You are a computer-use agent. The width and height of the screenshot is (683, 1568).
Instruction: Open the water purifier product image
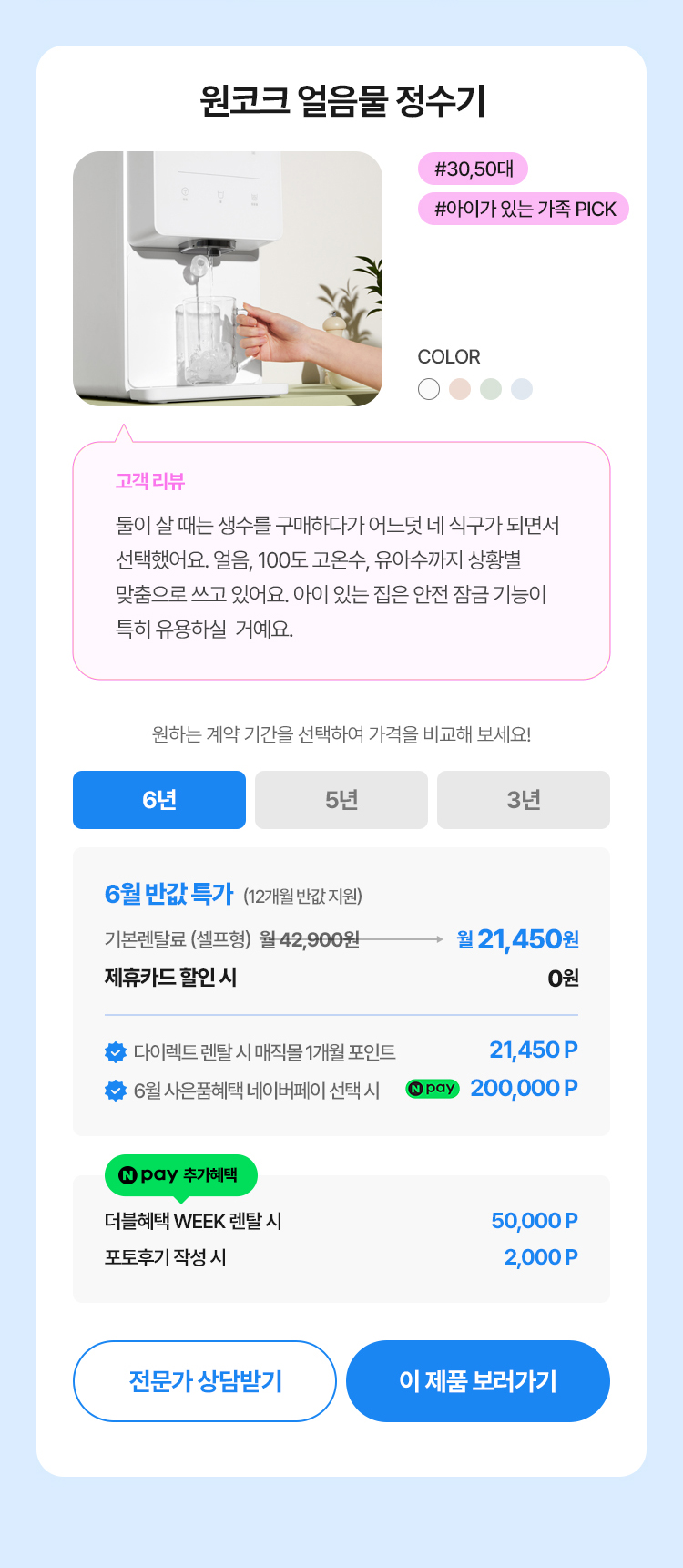click(x=228, y=279)
